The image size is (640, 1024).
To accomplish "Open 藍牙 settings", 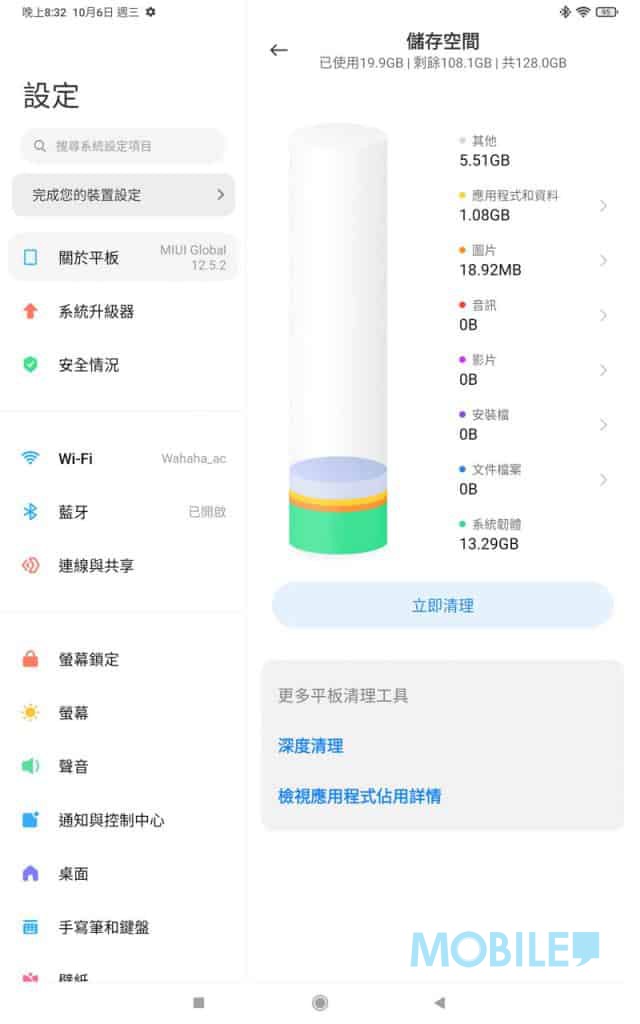I will [123, 512].
